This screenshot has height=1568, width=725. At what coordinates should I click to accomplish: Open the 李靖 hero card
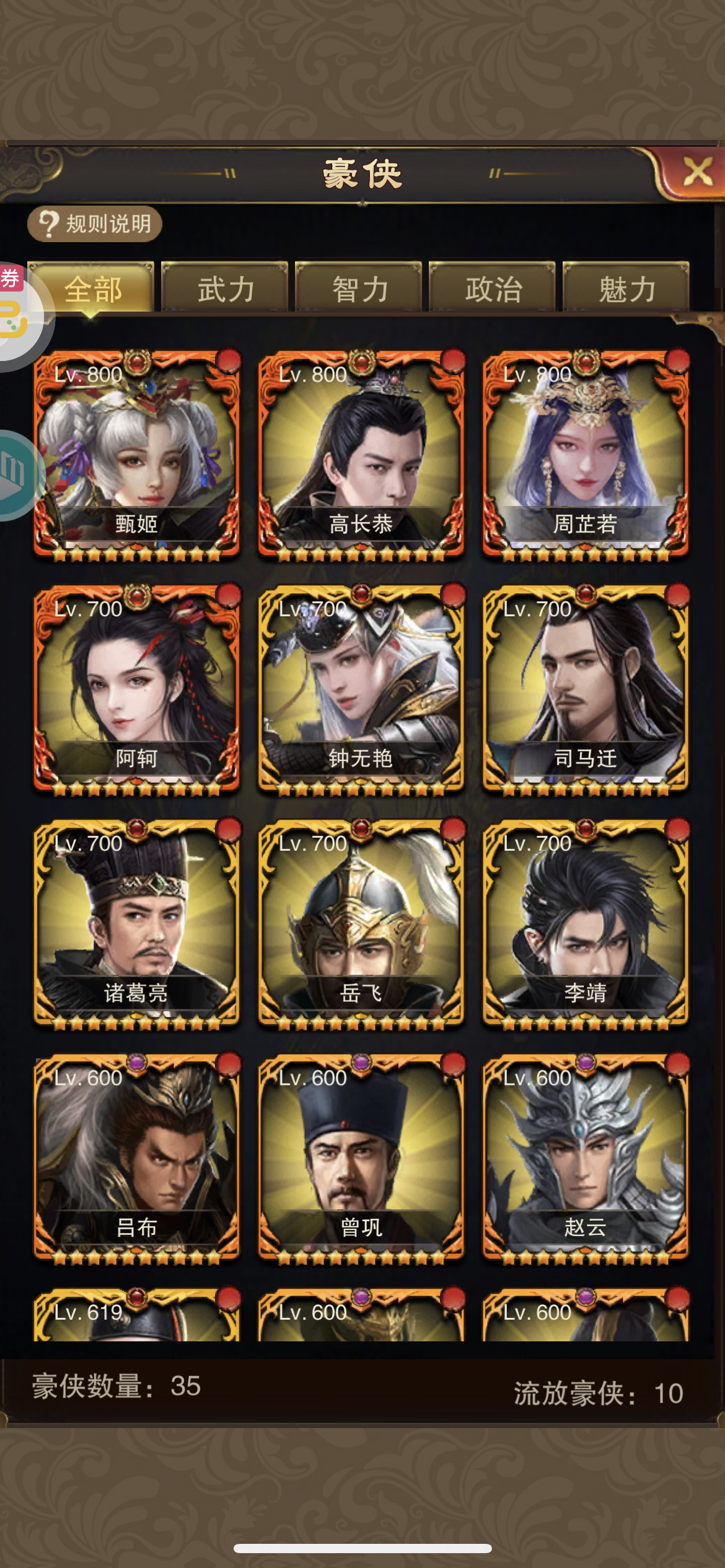[586, 925]
